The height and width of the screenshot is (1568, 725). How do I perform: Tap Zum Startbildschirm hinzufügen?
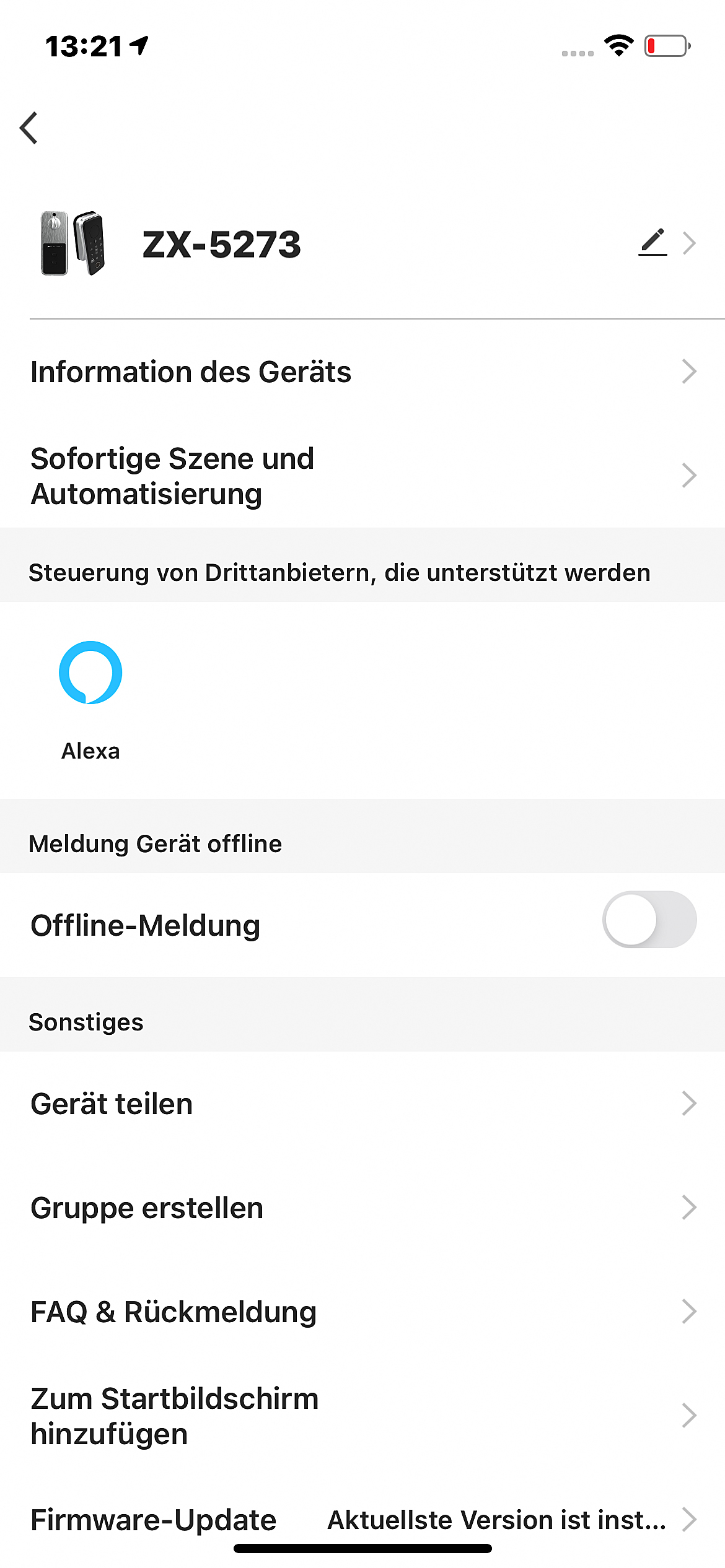362,1416
